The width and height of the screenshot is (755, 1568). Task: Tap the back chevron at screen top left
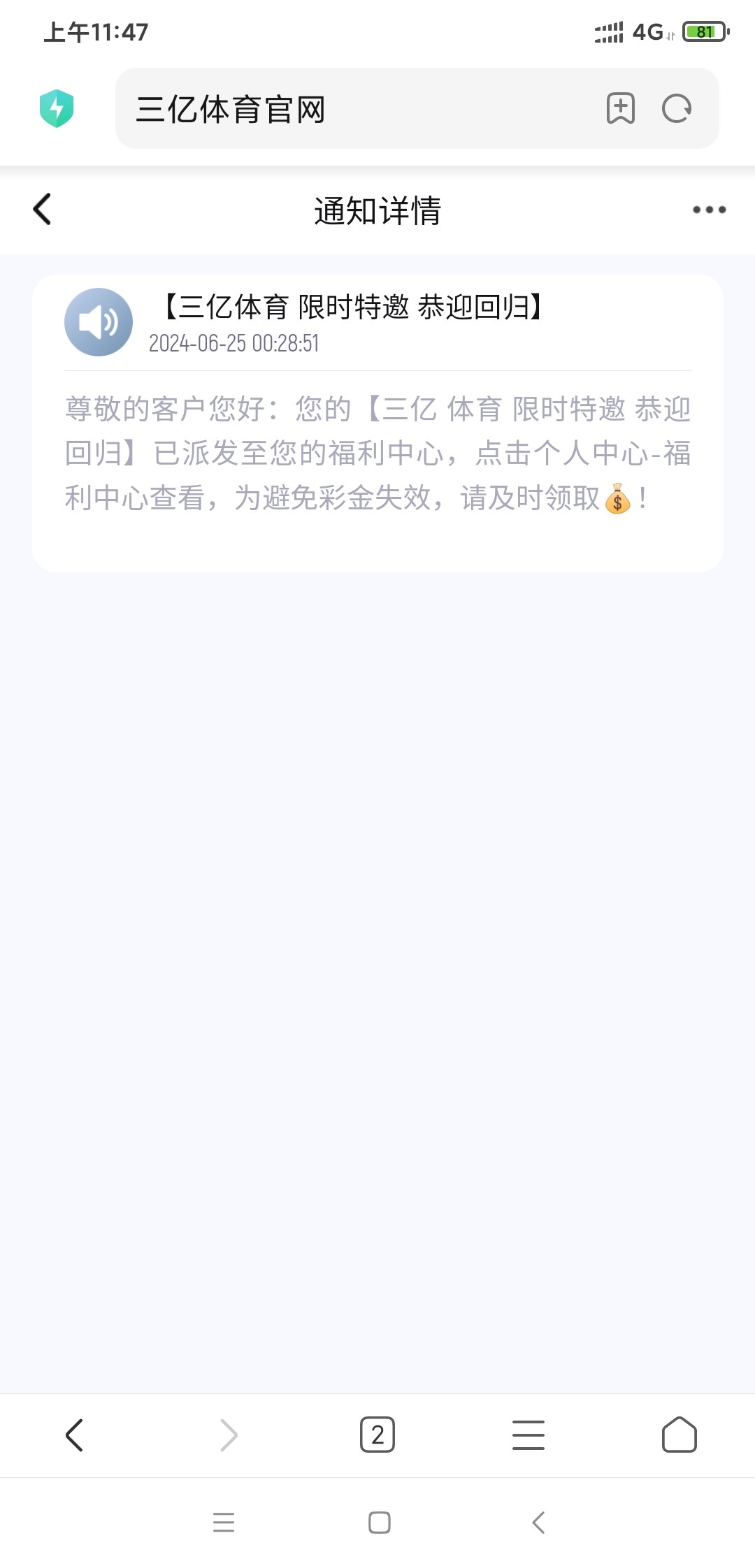pyautogui.click(x=42, y=210)
